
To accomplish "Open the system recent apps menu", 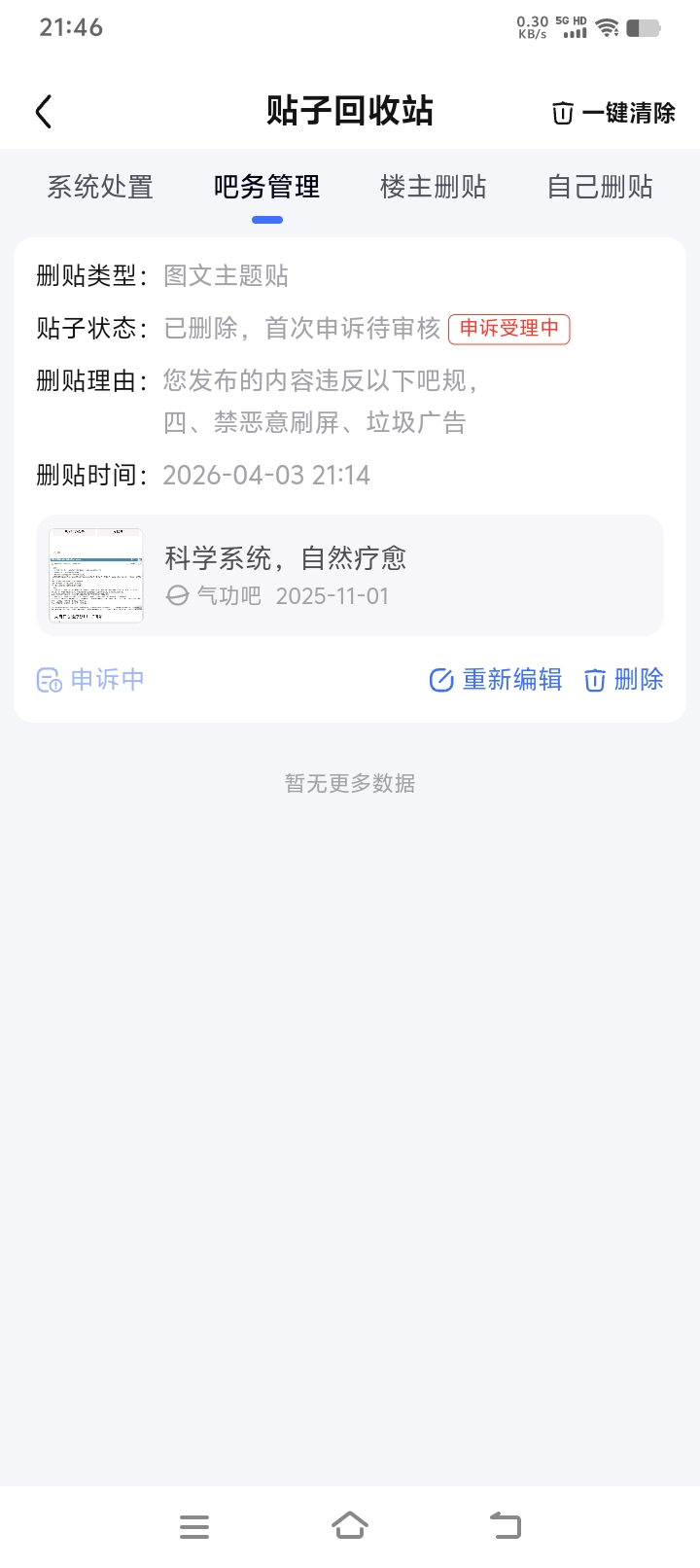I will 194,1526.
